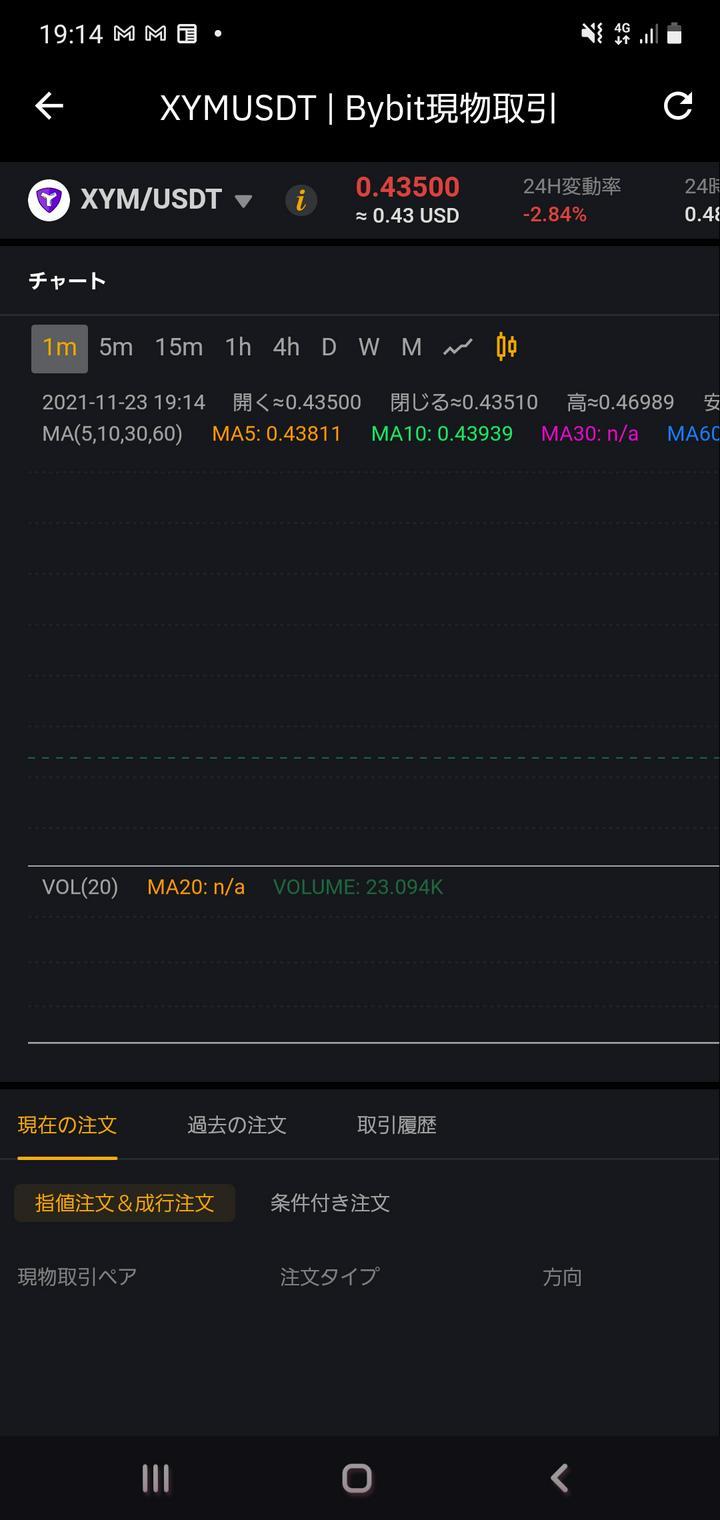Switch to the 過去の注文 tab
Screen dimensions: 720x1520
(237, 1125)
